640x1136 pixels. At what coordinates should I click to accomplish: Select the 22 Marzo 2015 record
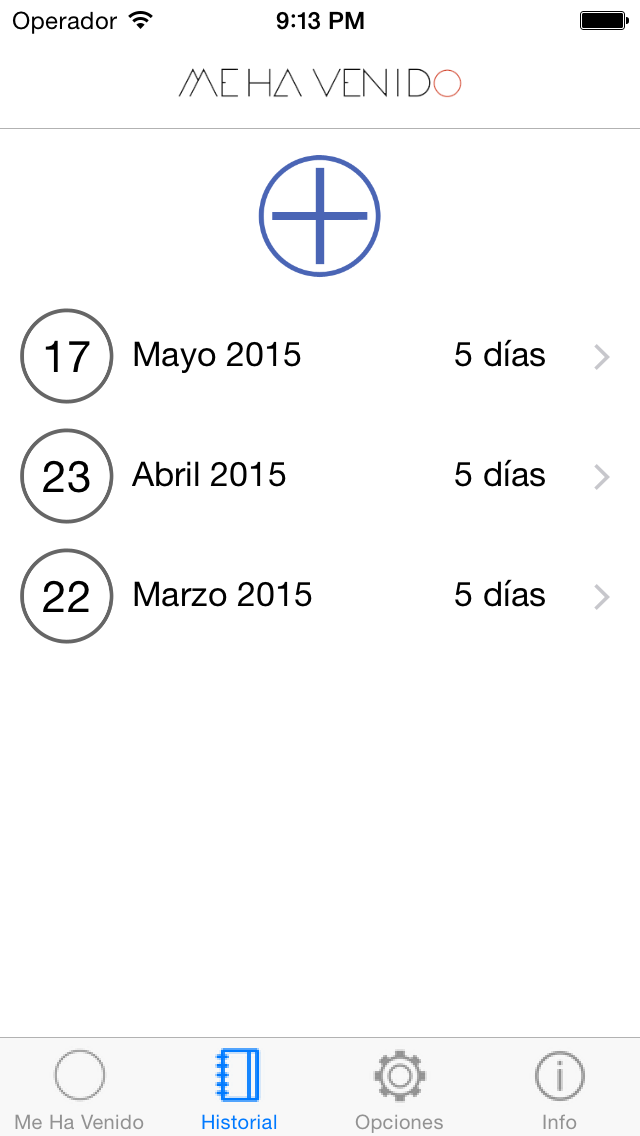318,596
